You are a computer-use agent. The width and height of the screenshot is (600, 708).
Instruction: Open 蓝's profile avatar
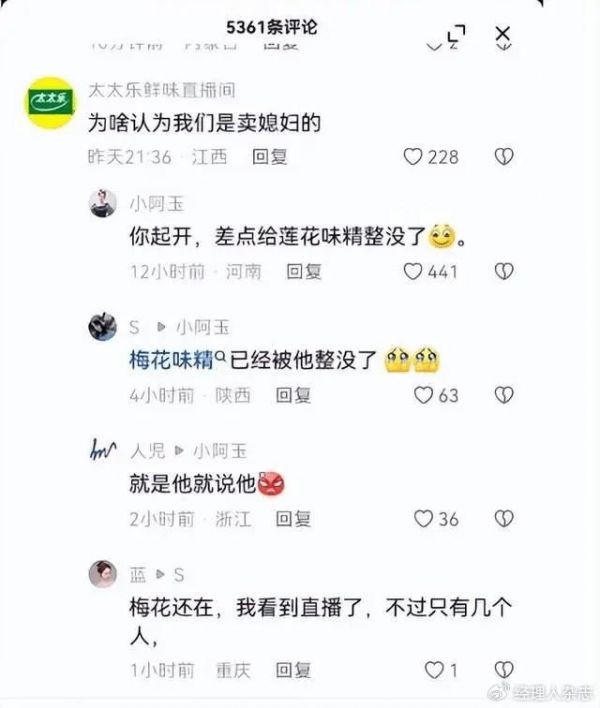point(103,575)
